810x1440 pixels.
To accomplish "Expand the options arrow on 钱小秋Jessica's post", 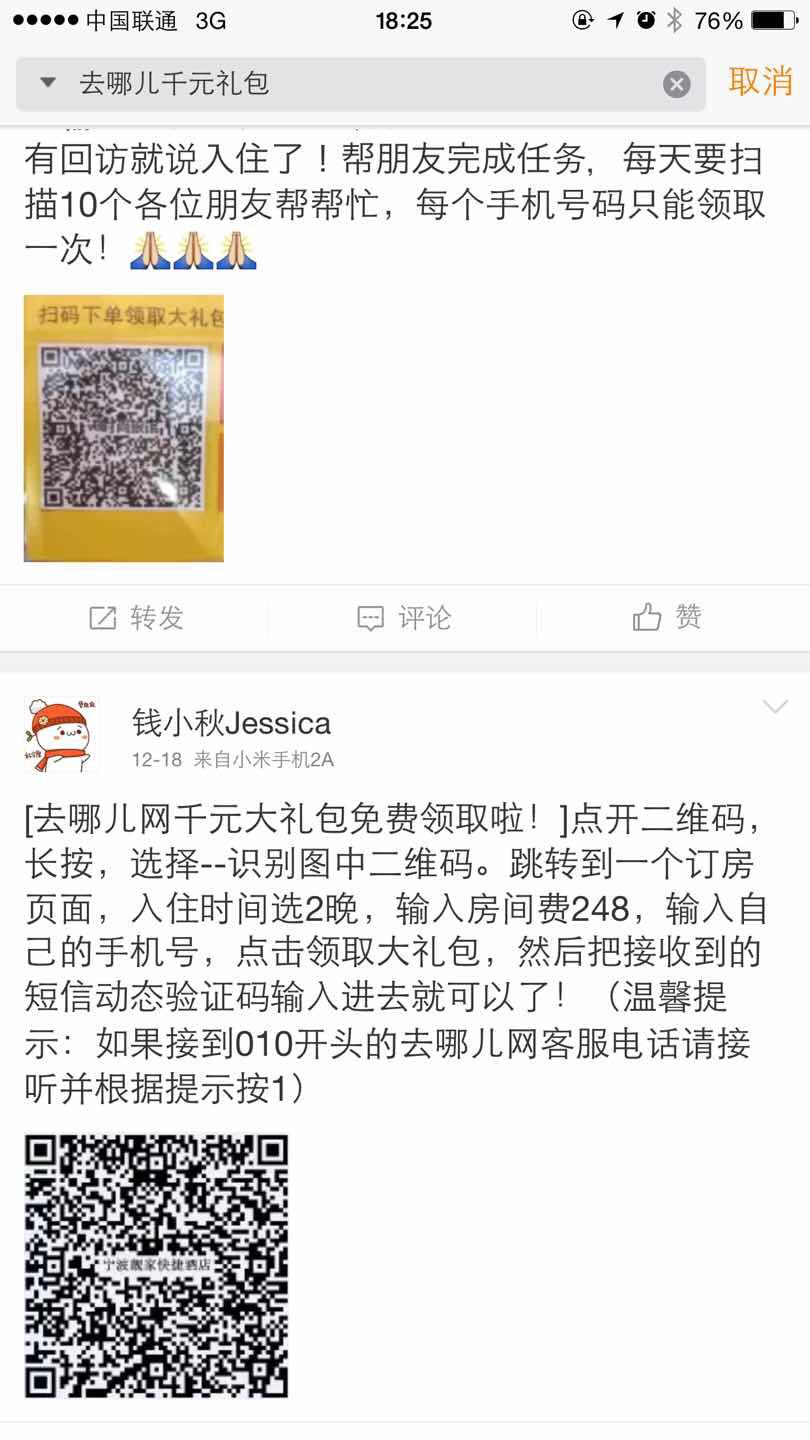I will [x=775, y=708].
